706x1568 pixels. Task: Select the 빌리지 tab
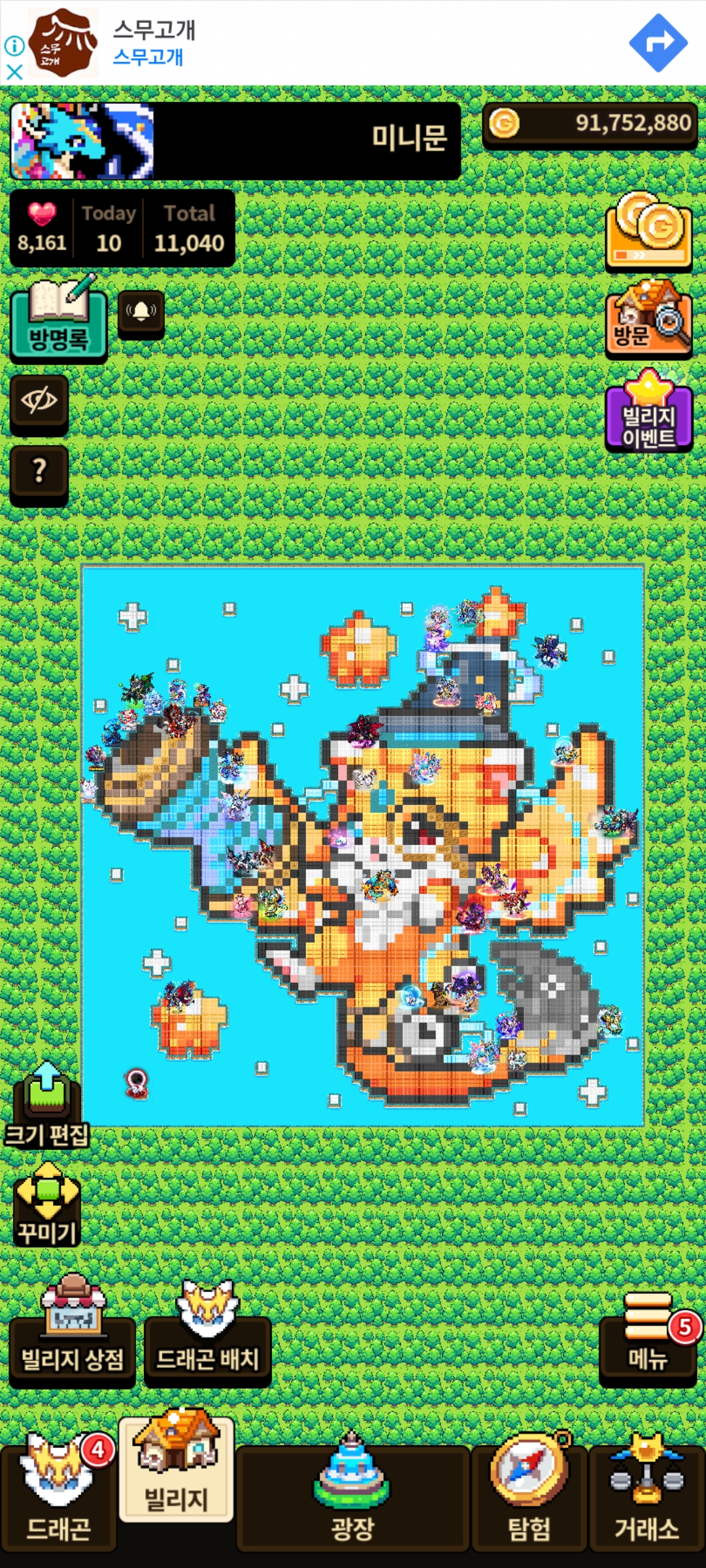[x=176, y=1478]
